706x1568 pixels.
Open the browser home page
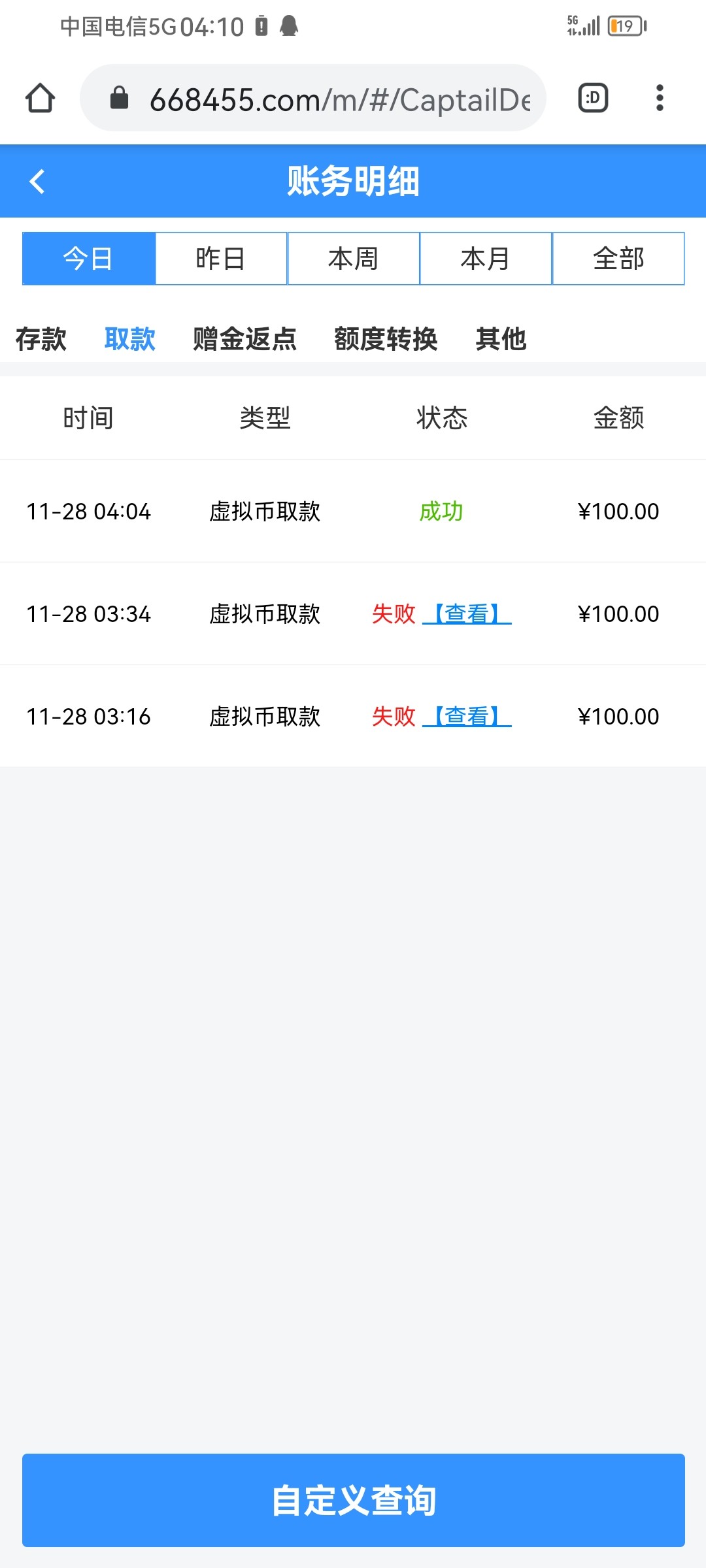pyautogui.click(x=40, y=98)
